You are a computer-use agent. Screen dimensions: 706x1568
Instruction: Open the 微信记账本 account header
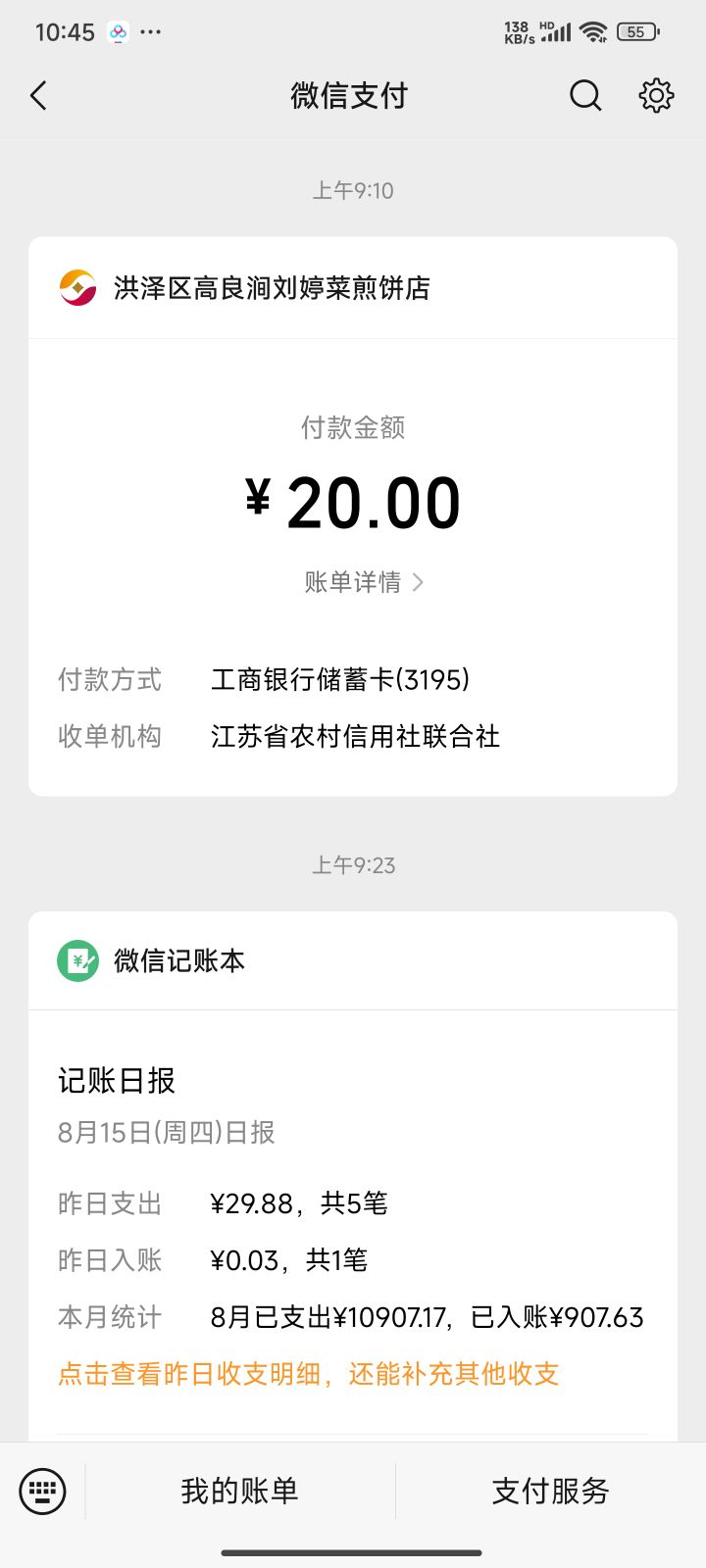click(x=353, y=960)
